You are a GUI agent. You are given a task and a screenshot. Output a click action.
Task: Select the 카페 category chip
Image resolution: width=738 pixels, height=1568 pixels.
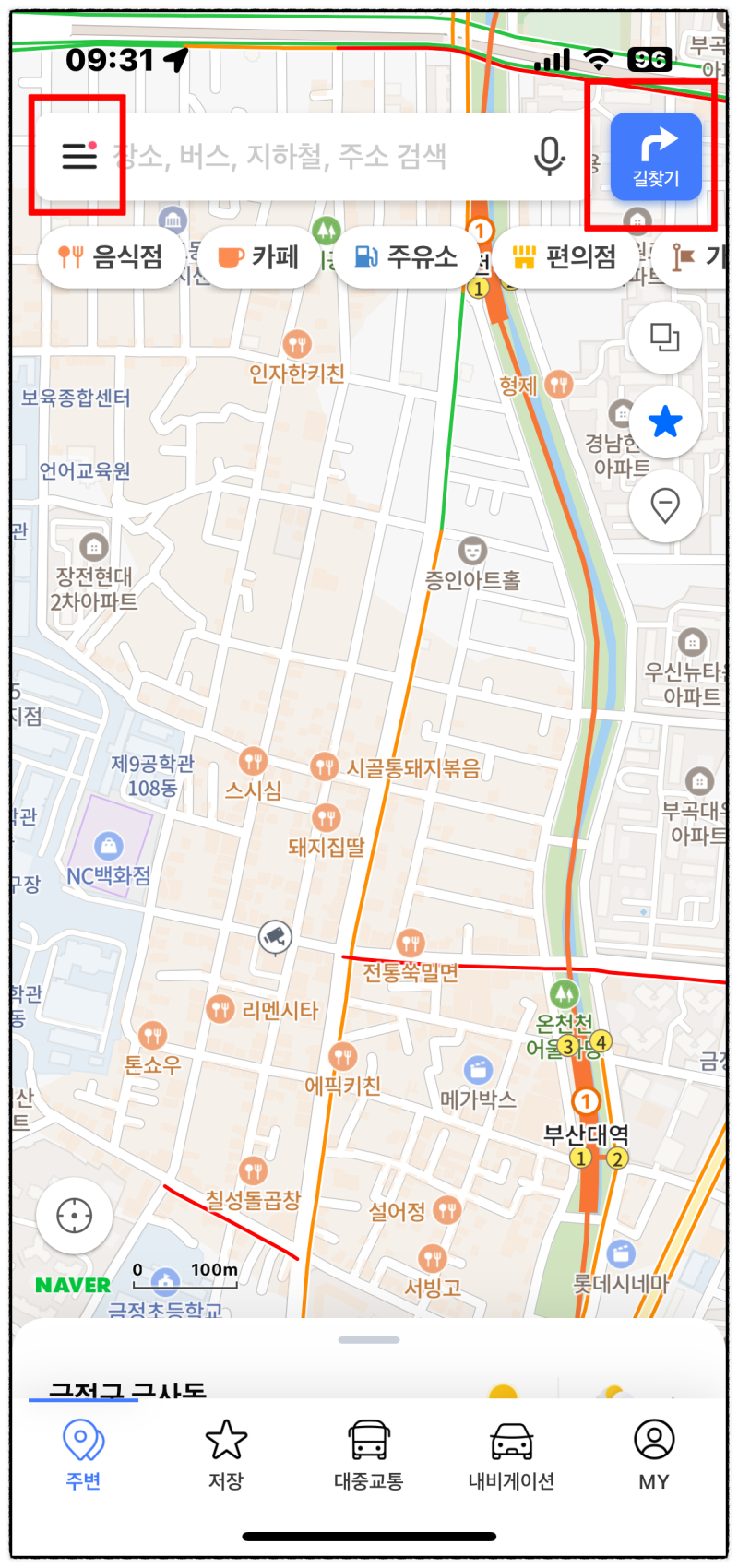click(258, 256)
